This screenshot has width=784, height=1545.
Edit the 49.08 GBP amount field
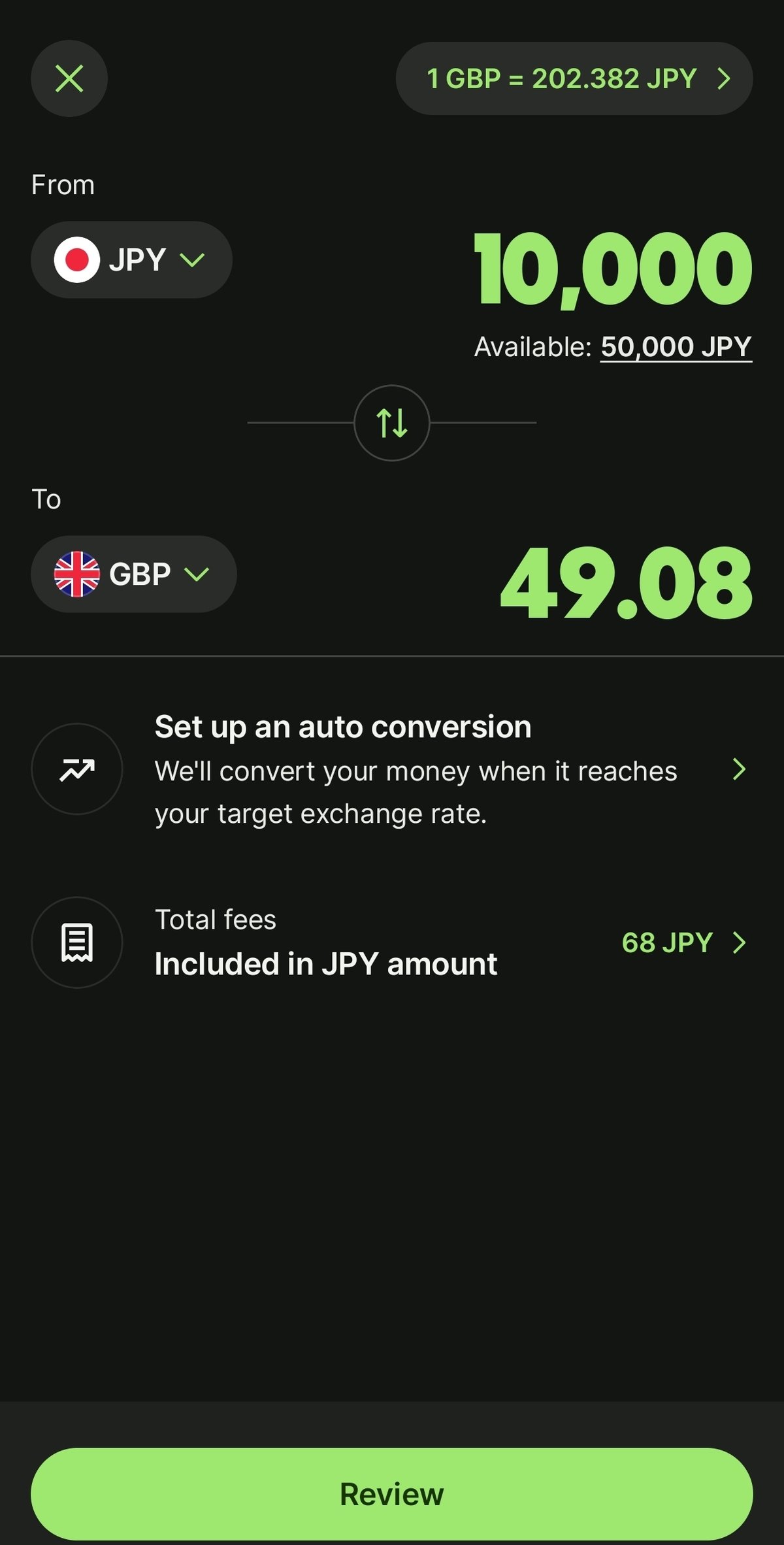[625, 583]
